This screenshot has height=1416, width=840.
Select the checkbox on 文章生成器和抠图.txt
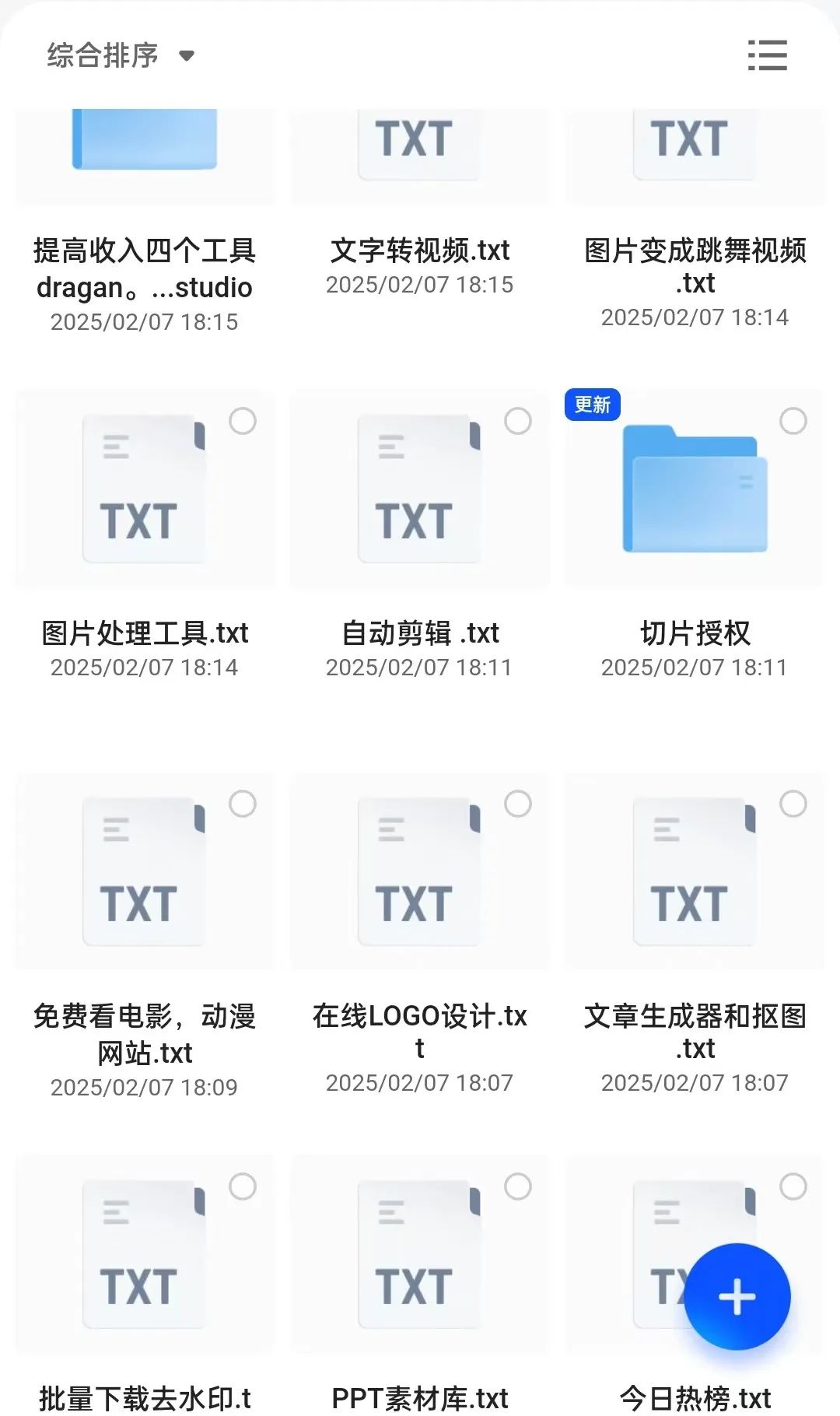point(793,804)
